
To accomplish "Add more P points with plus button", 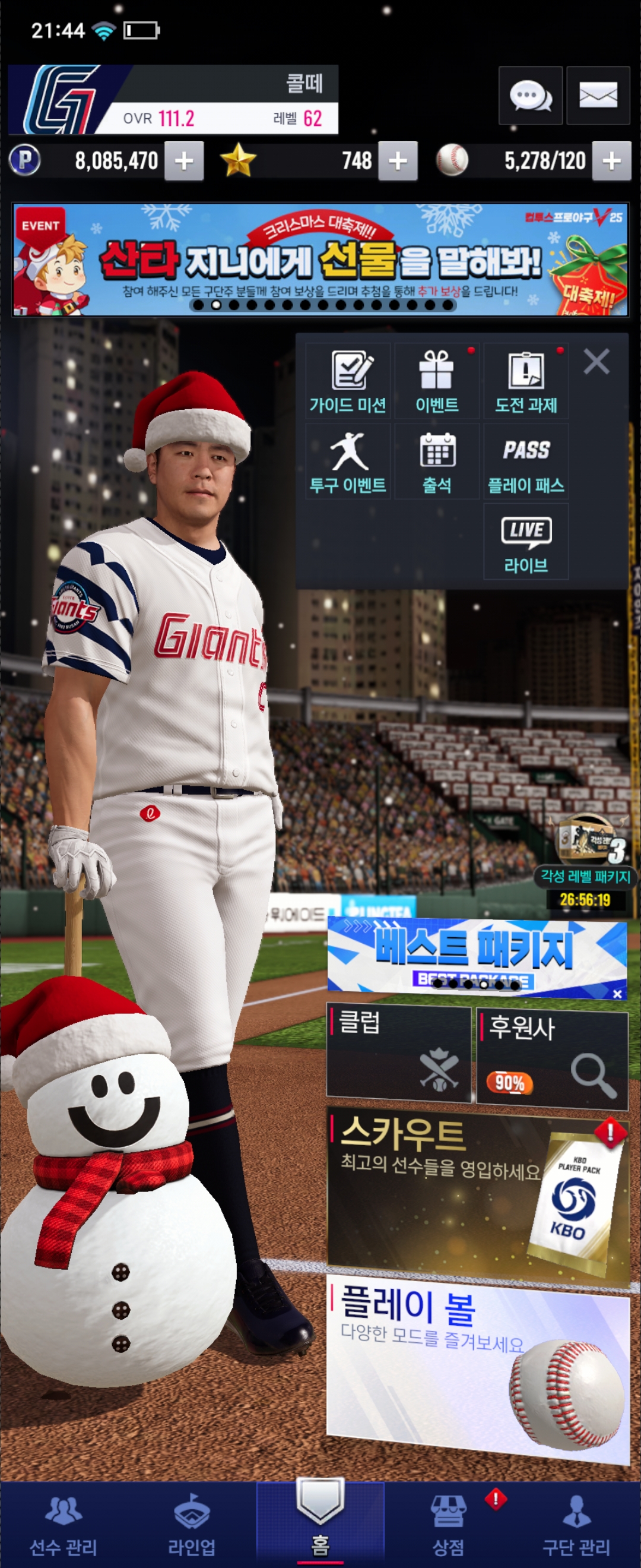I will pyautogui.click(x=183, y=162).
